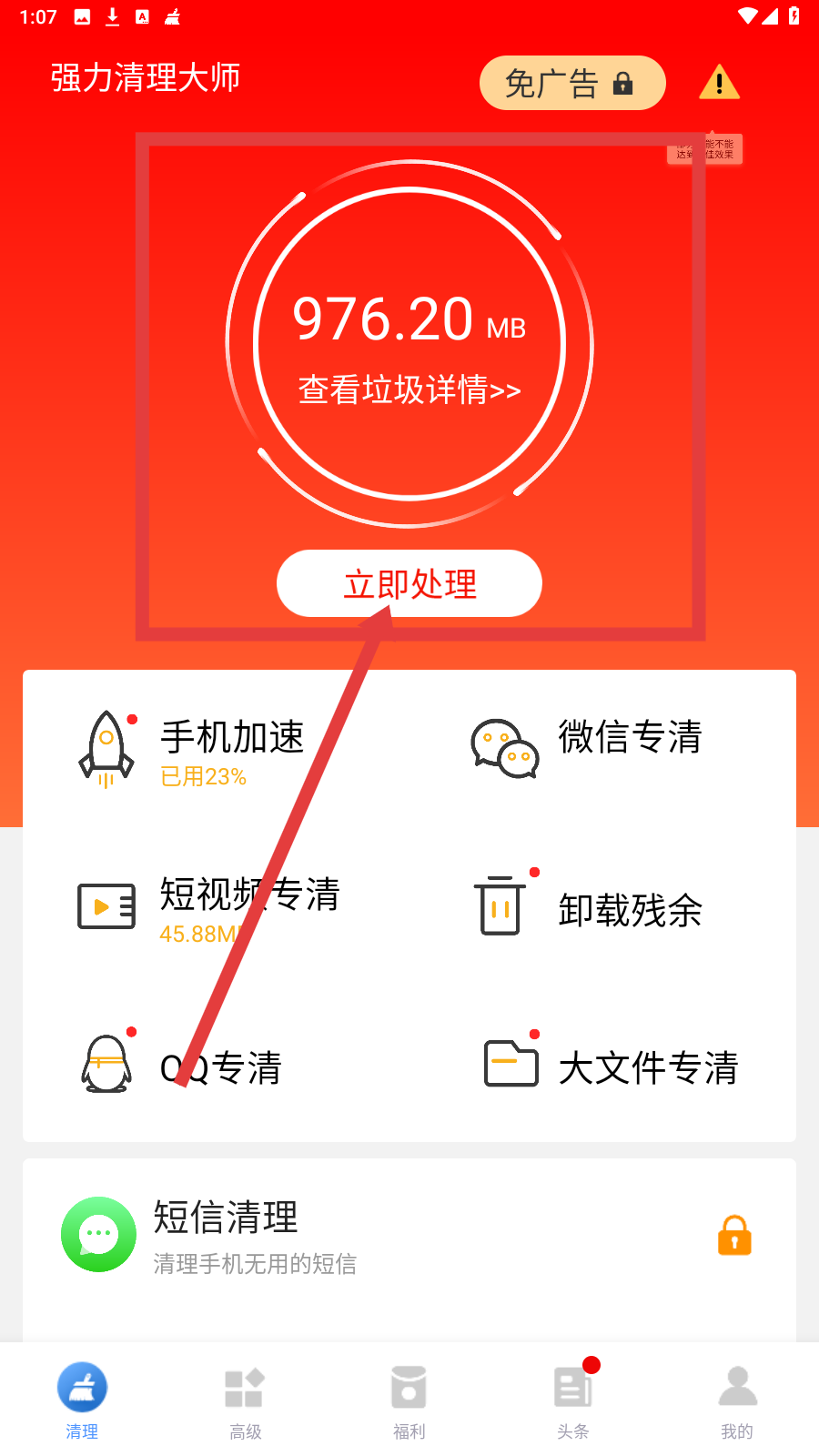Open 大文件专清 large file cleaner
Screen dimensions: 819x1456
pos(612,1066)
